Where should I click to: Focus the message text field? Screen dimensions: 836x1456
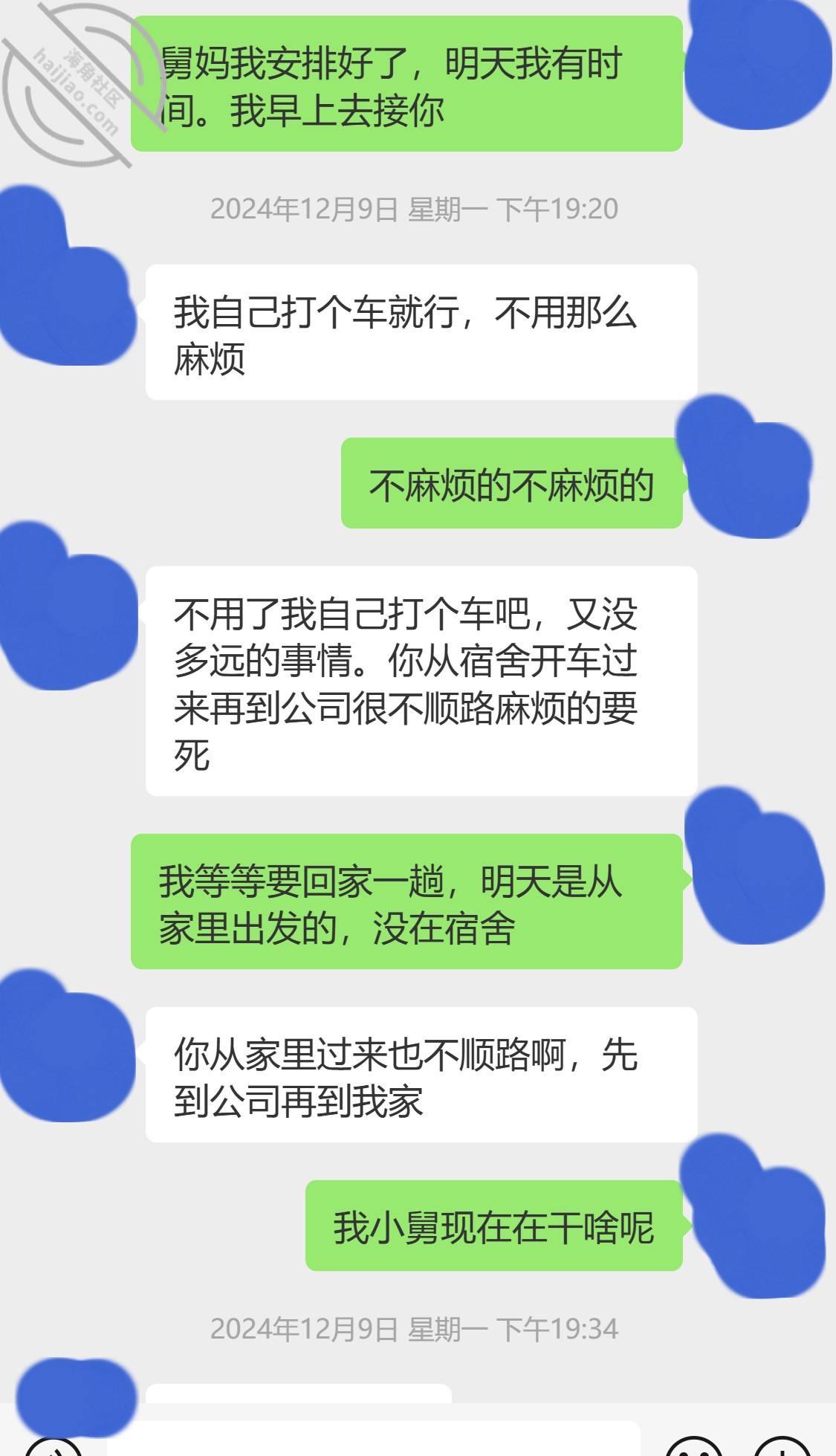tap(373, 1440)
